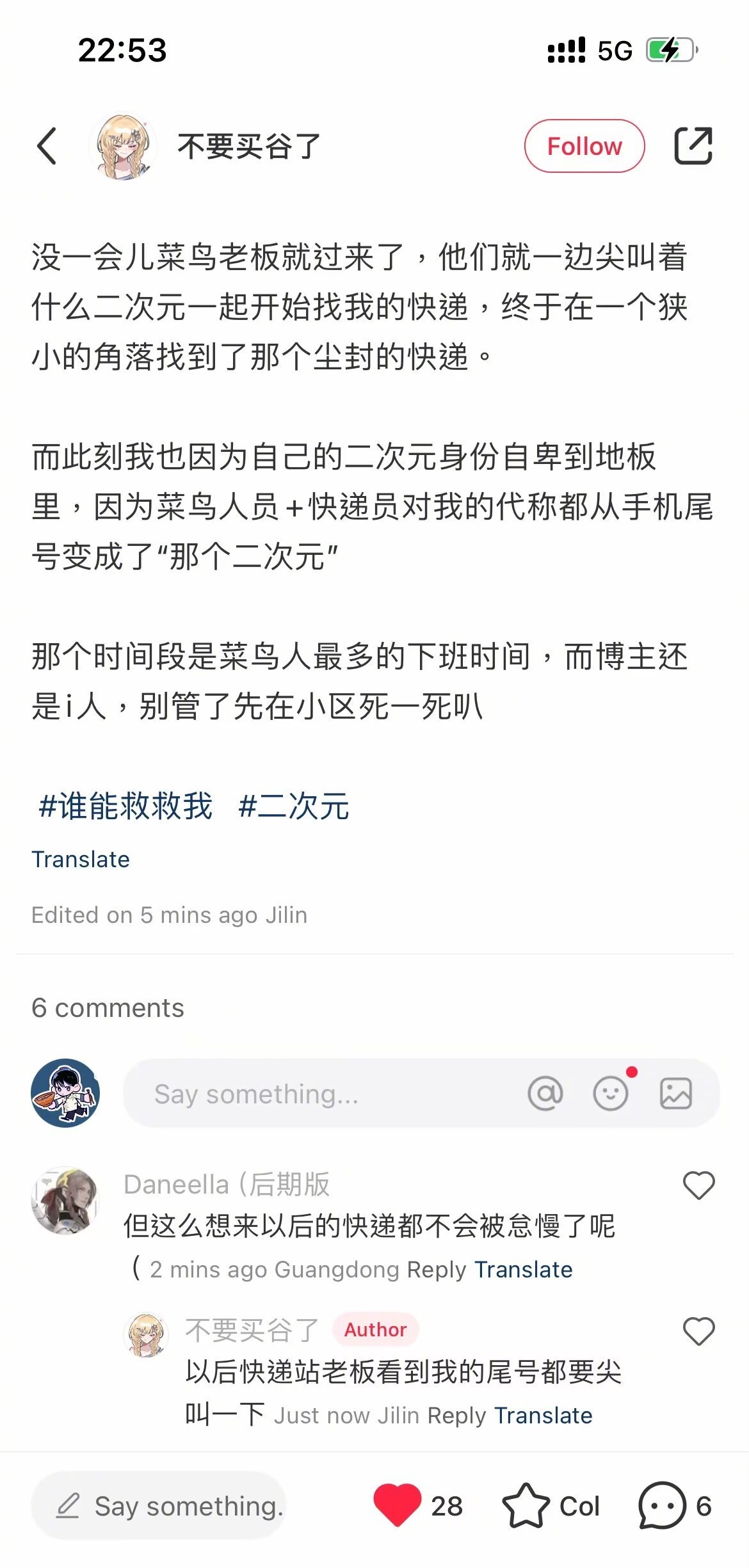
Task: Like the author's reply comment
Action: click(x=698, y=1331)
